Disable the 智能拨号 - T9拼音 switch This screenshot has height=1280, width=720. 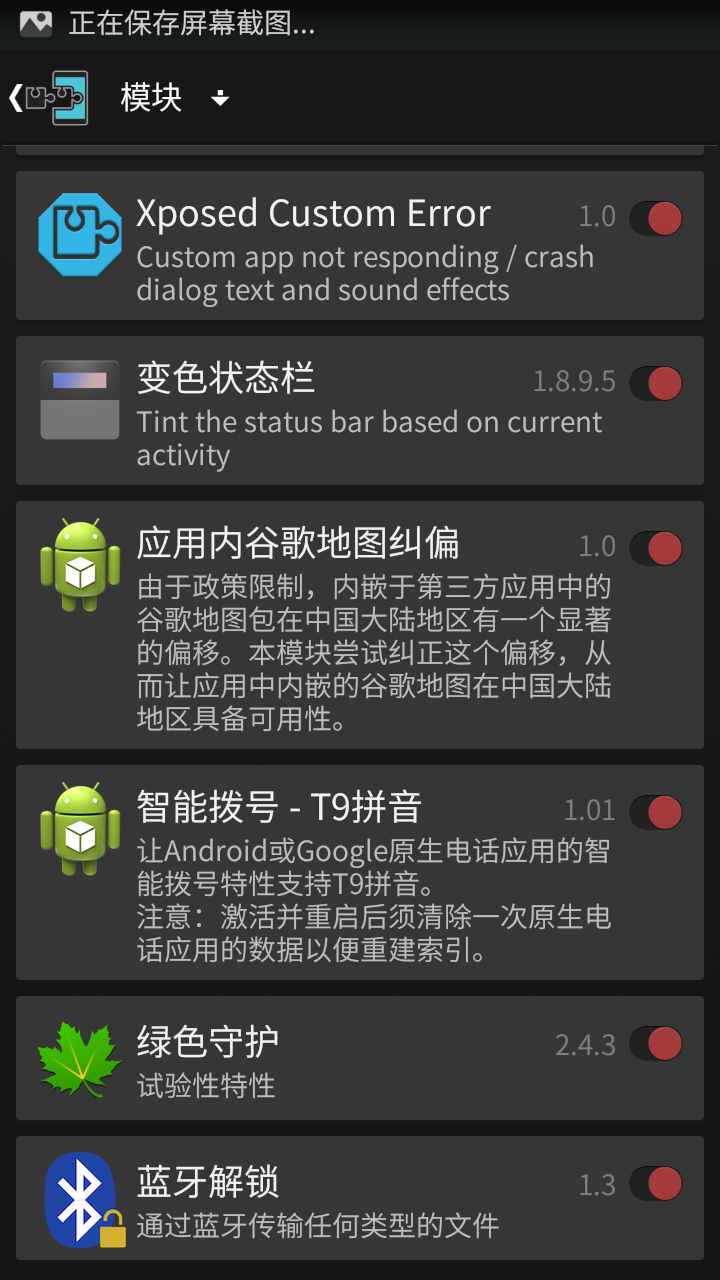655,812
